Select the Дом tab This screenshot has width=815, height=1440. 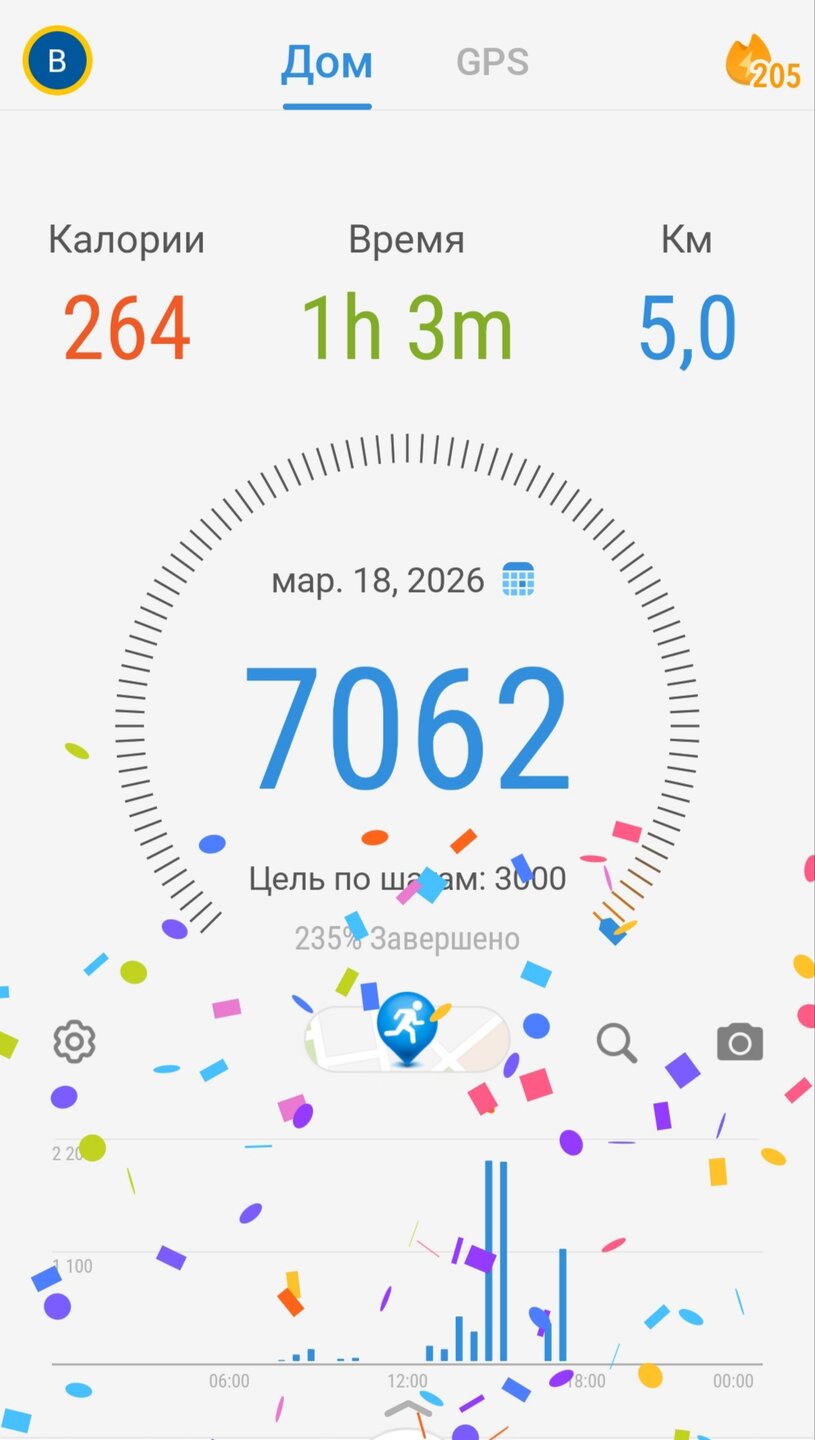[x=327, y=63]
